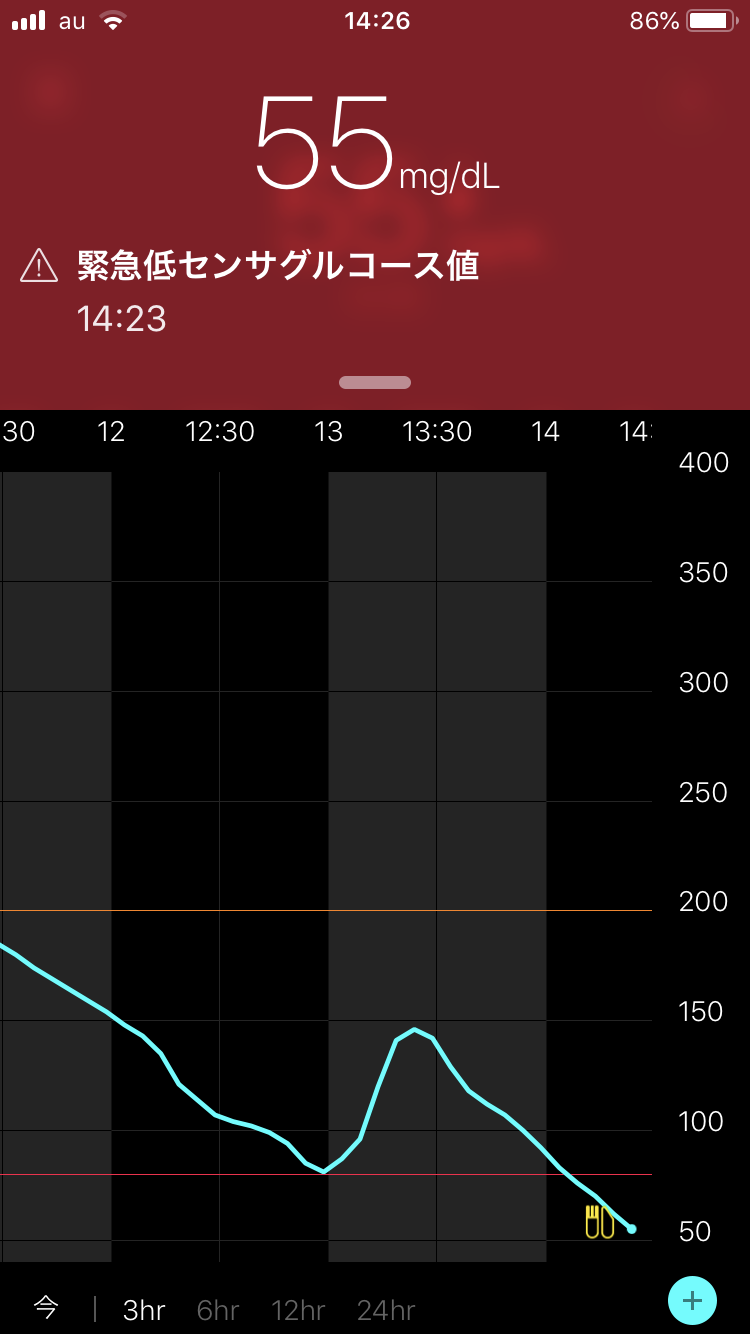Select the 3hr time range
This screenshot has width=750, height=1334.
(144, 1310)
